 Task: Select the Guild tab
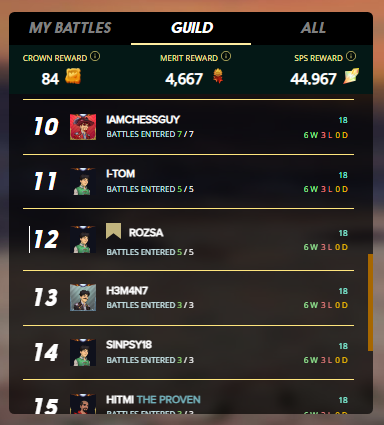(191, 28)
